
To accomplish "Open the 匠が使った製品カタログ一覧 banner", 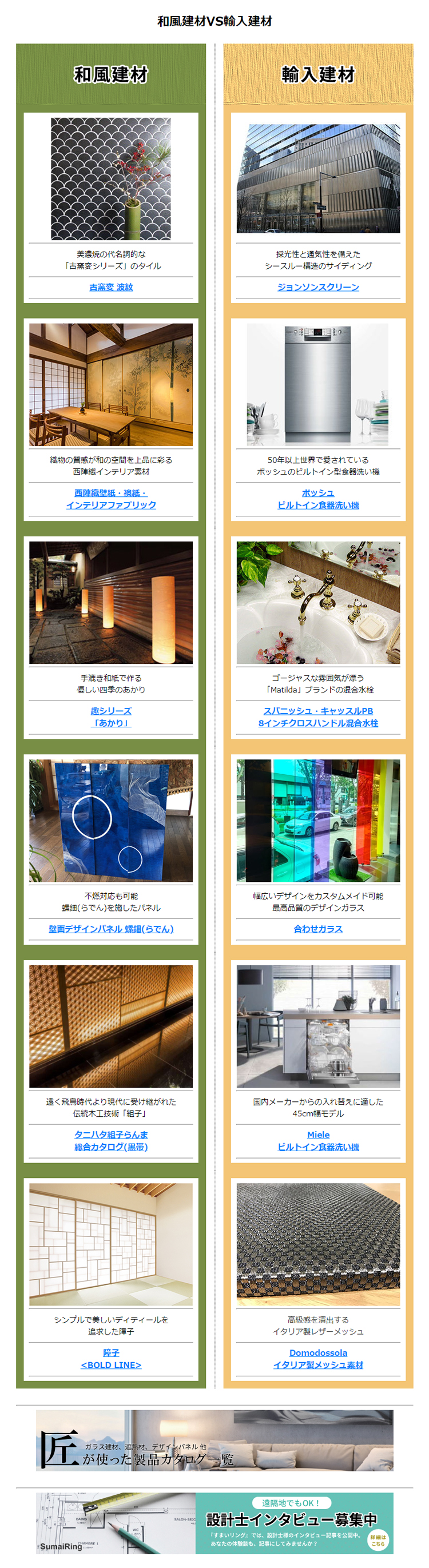I will (214, 1440).
